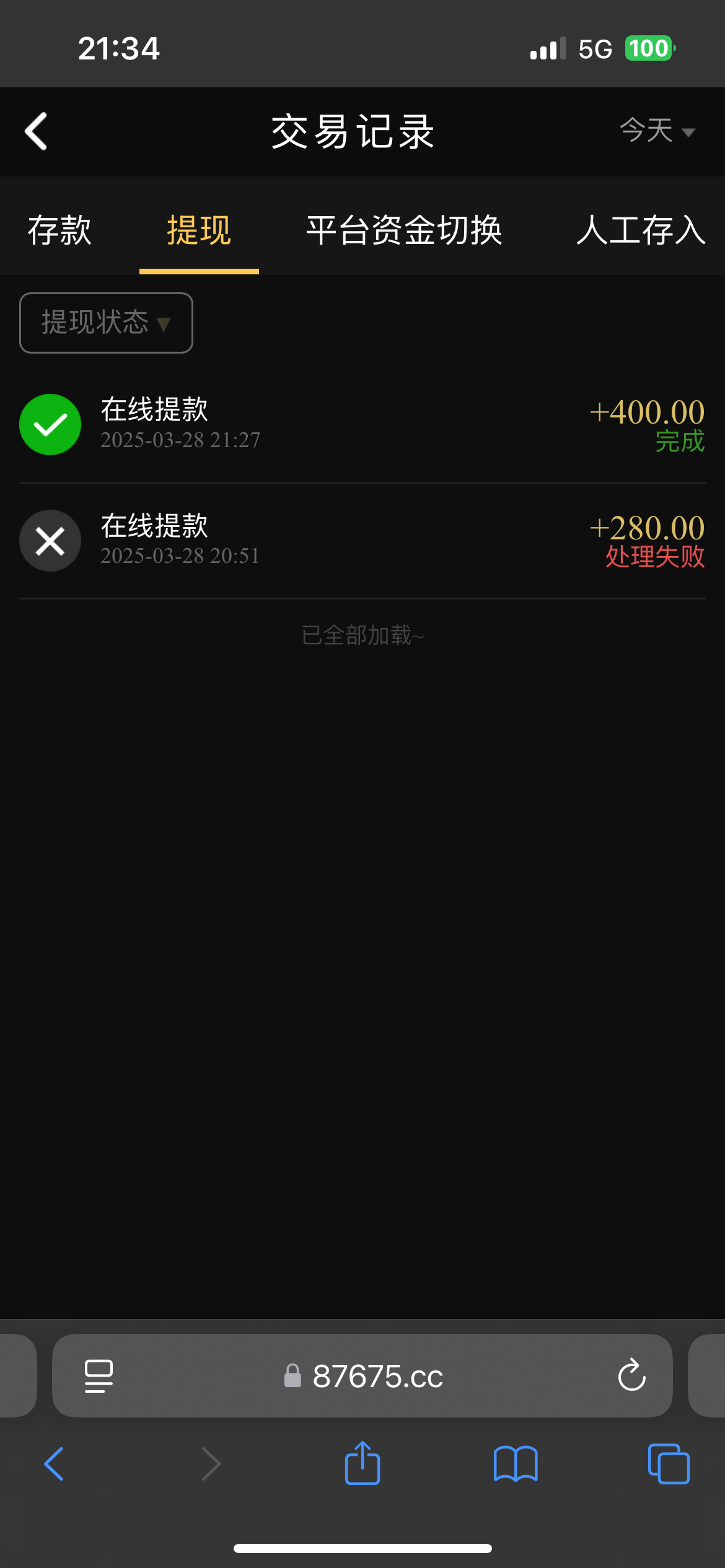Switch to the 平台资金切换 tab
The height and width of the screenshot is (1568, 725).
click(404, 230)
